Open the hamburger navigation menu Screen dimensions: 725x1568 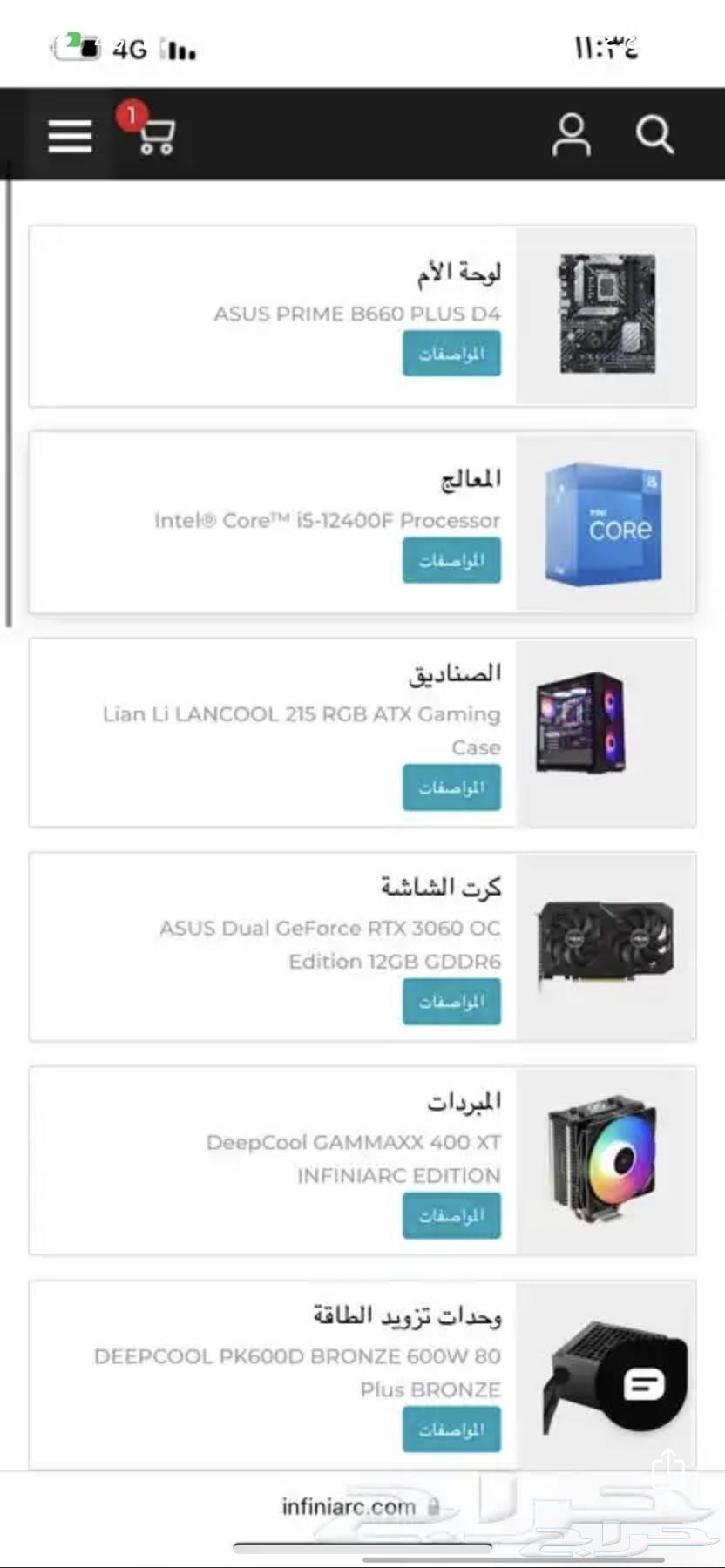click(x=70, y=135)
